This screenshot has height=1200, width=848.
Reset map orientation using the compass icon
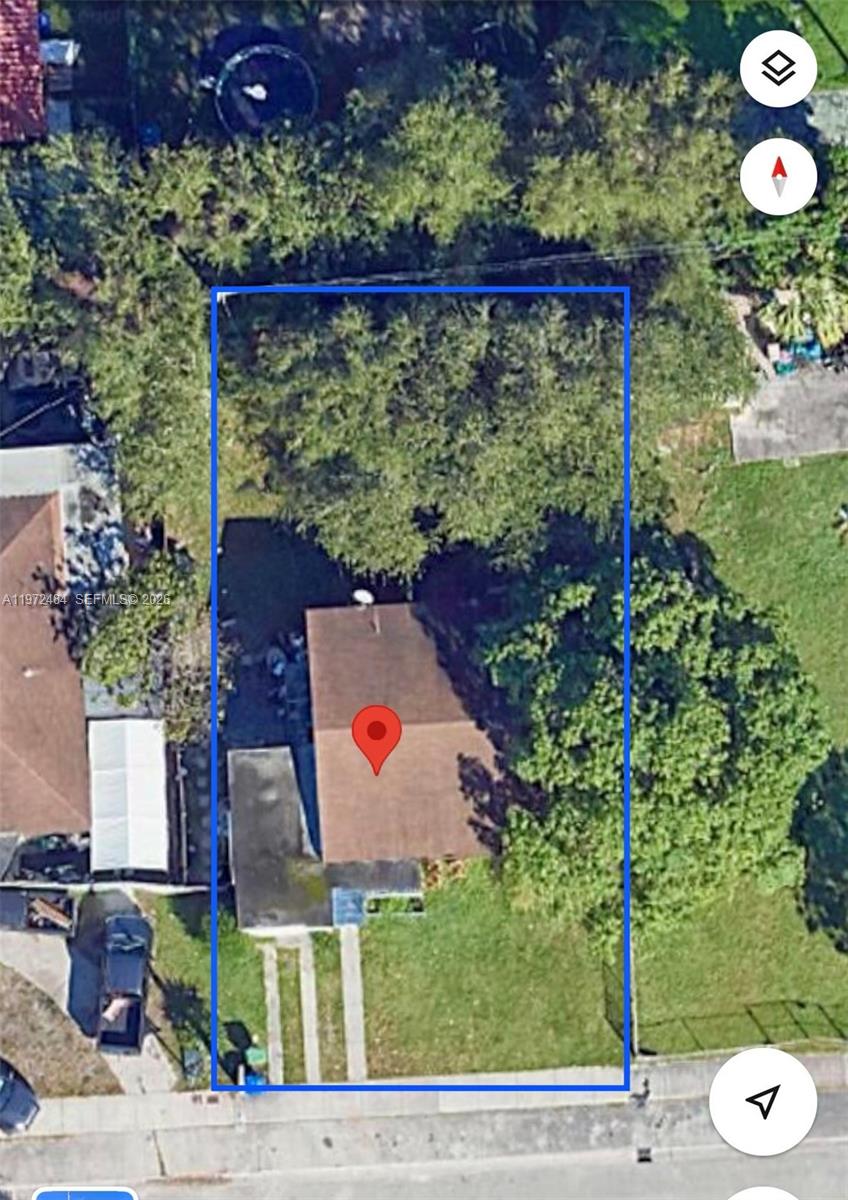778,176
